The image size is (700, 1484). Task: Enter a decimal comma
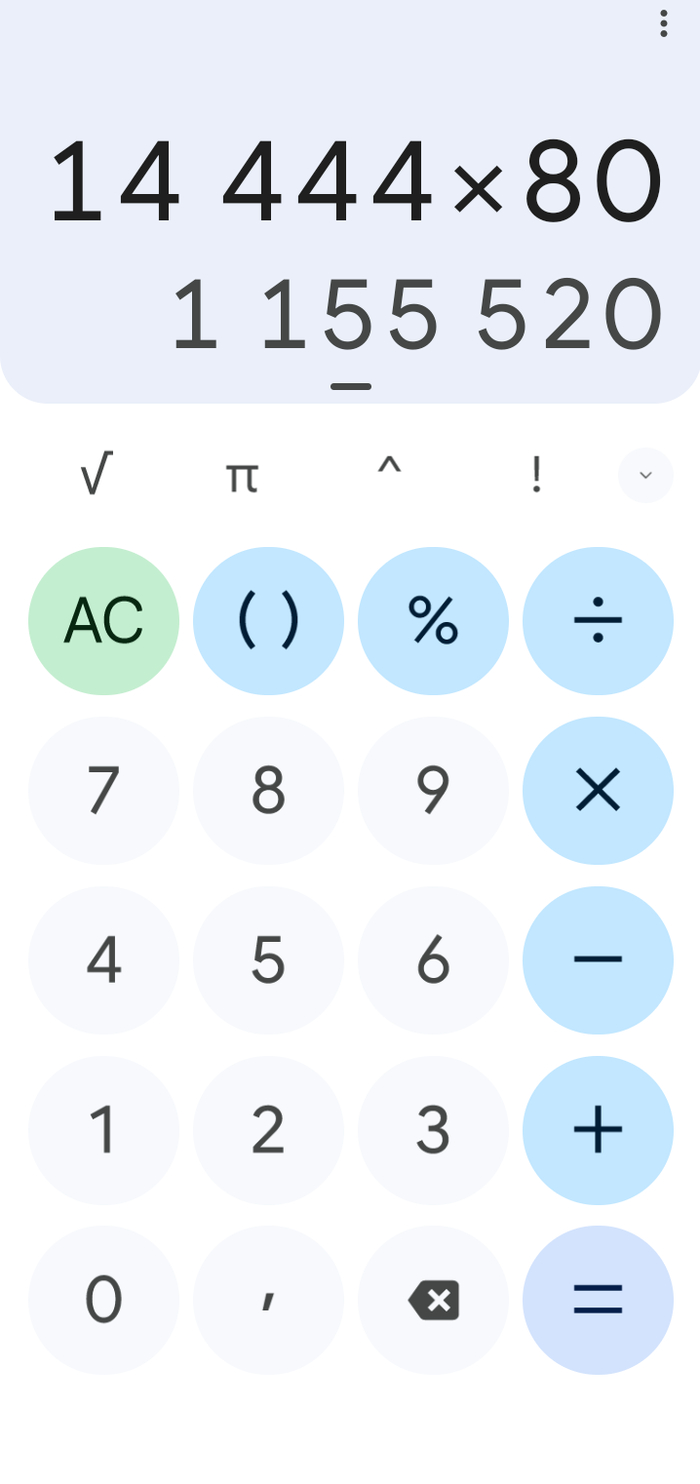tap(268, 1300)
